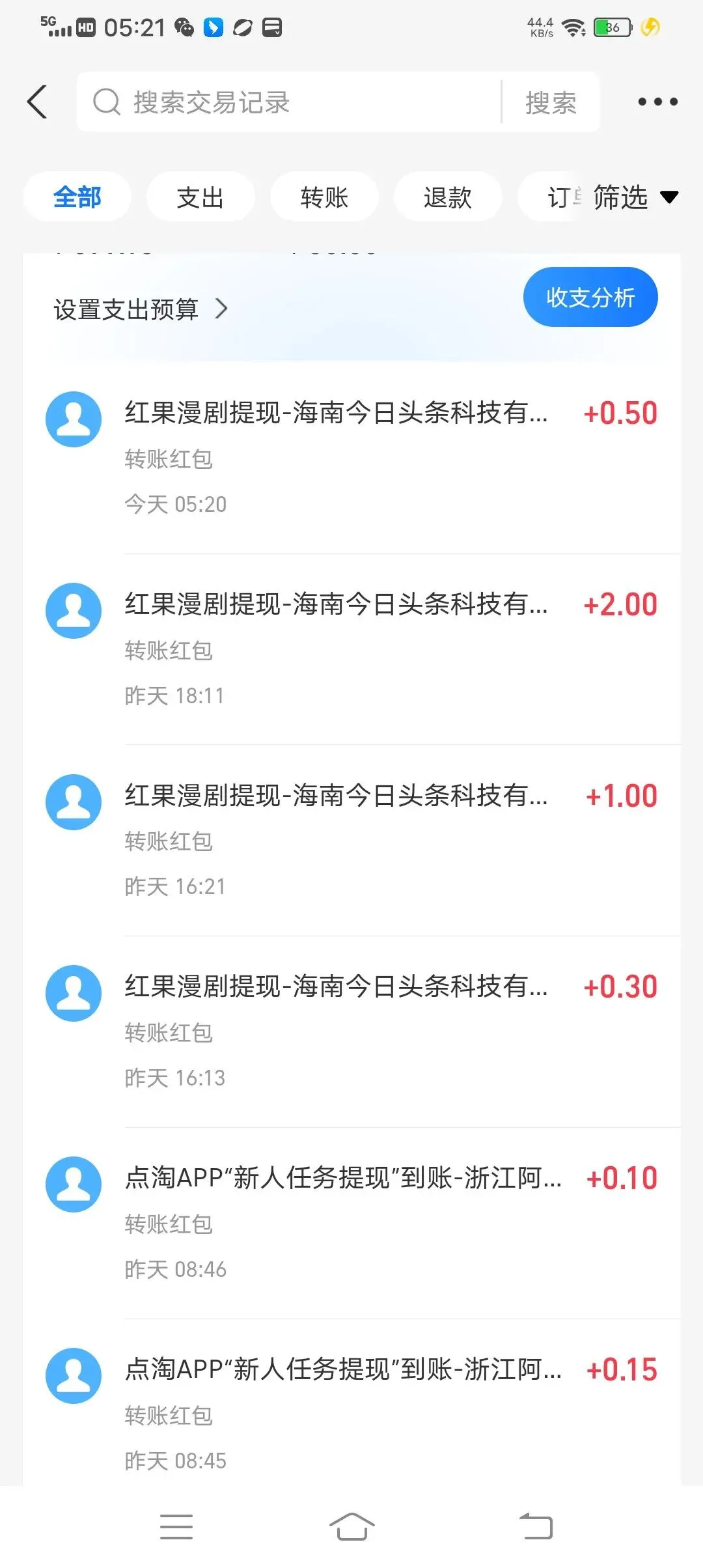This screenshot has height=1568, width=703.
Task: Open 收支分析
Action: click(x=590, y=298)
